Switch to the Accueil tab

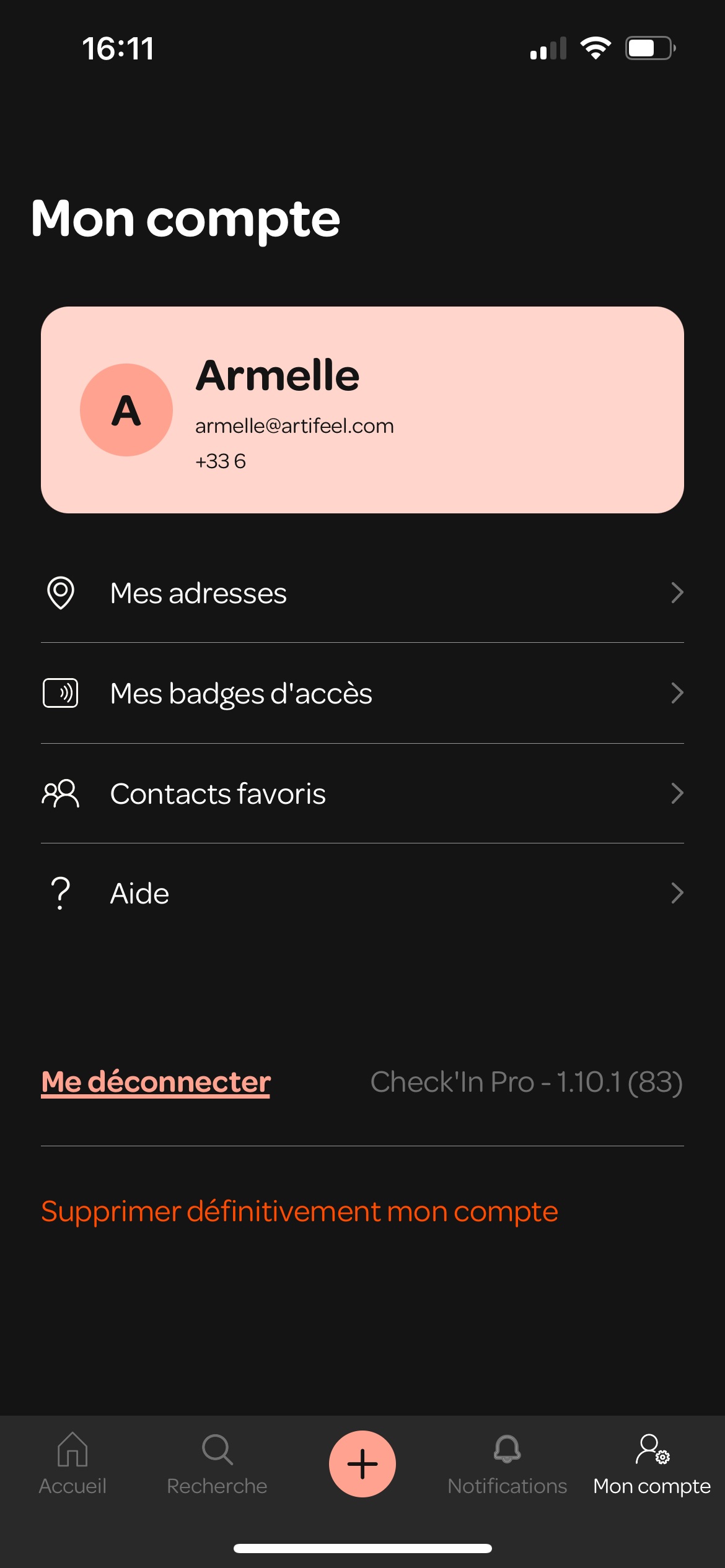point(72,1464)
